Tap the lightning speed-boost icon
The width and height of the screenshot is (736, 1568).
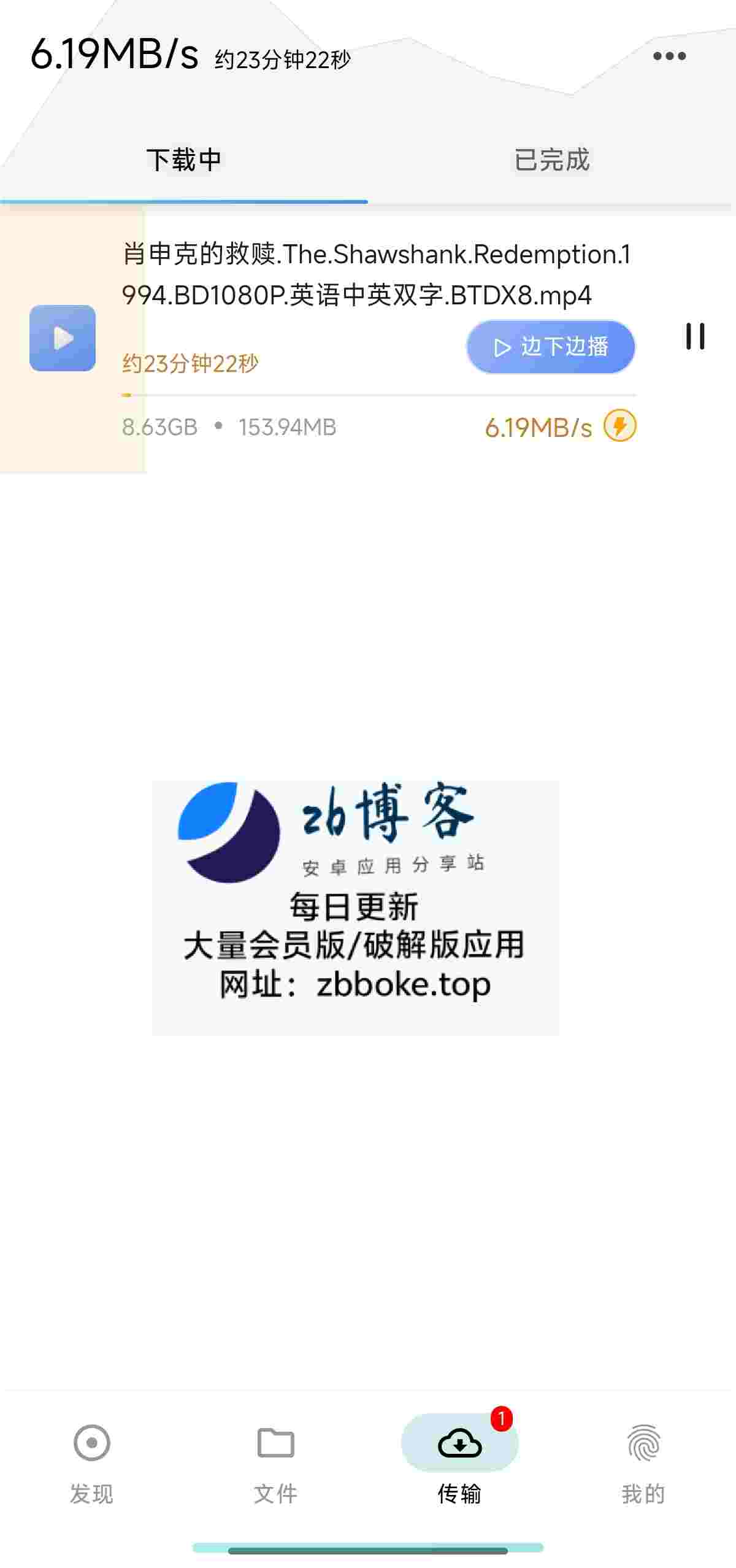(x=619, y=427)
